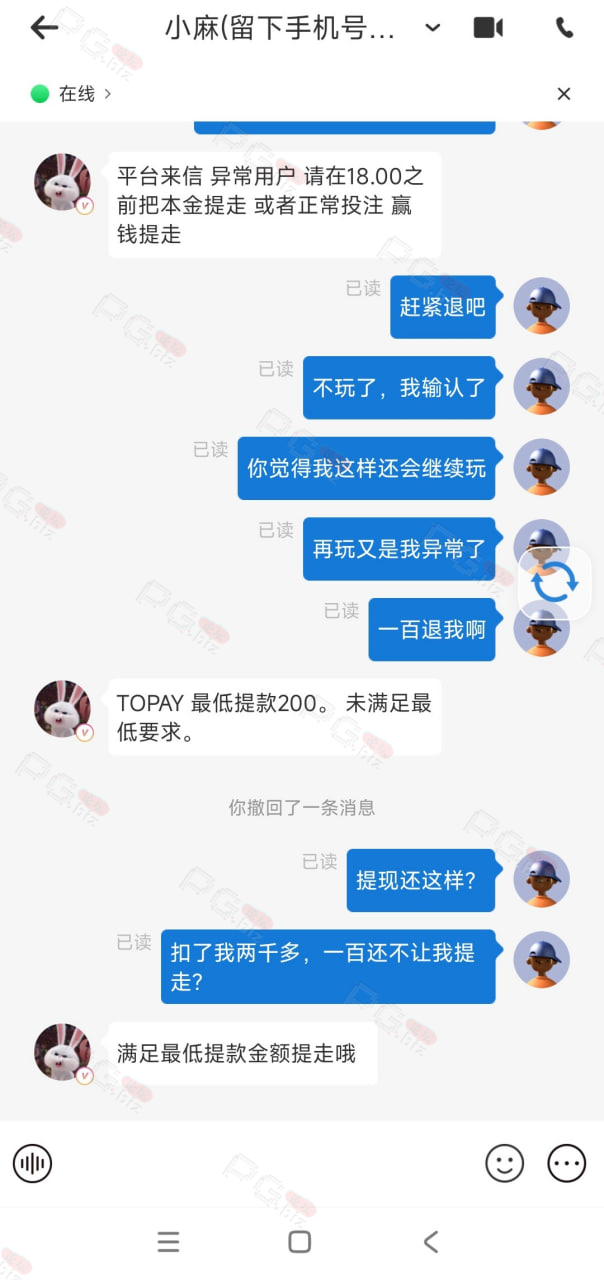Dismiss the online status bar

pos(564,94)
